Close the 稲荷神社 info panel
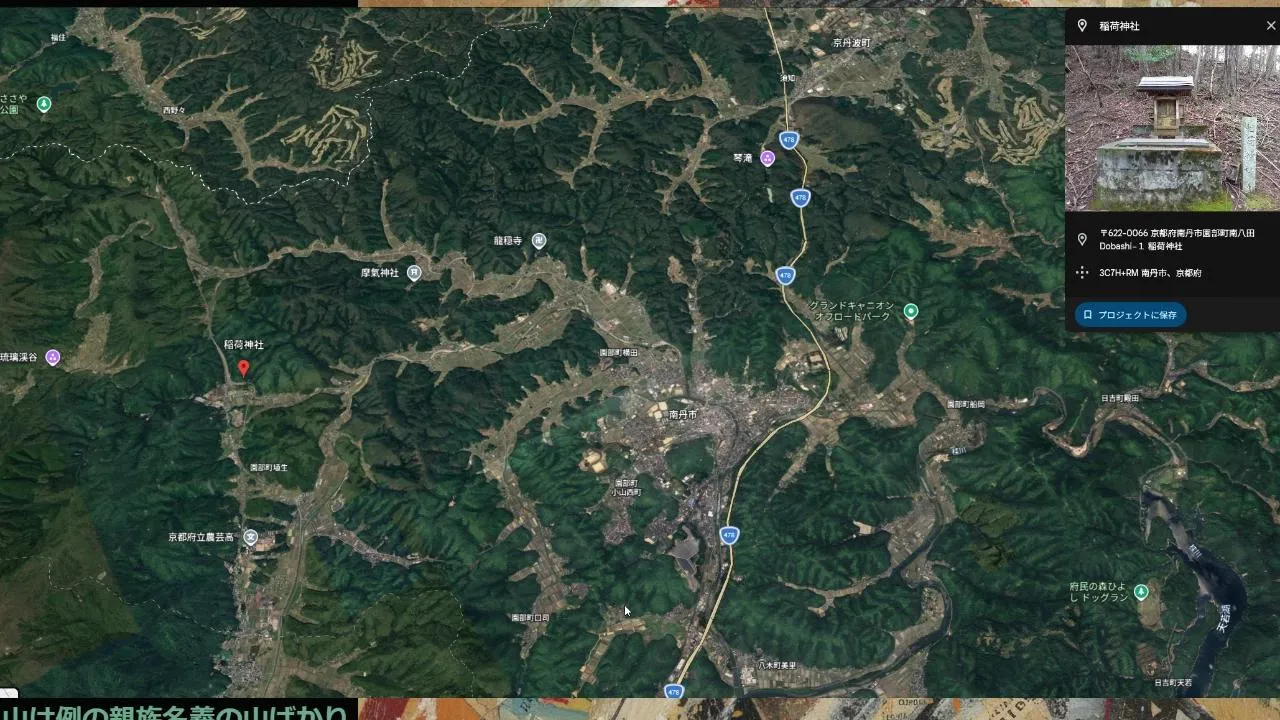The height and width of the screenshot is (720, 1280). click(1270, 26)
